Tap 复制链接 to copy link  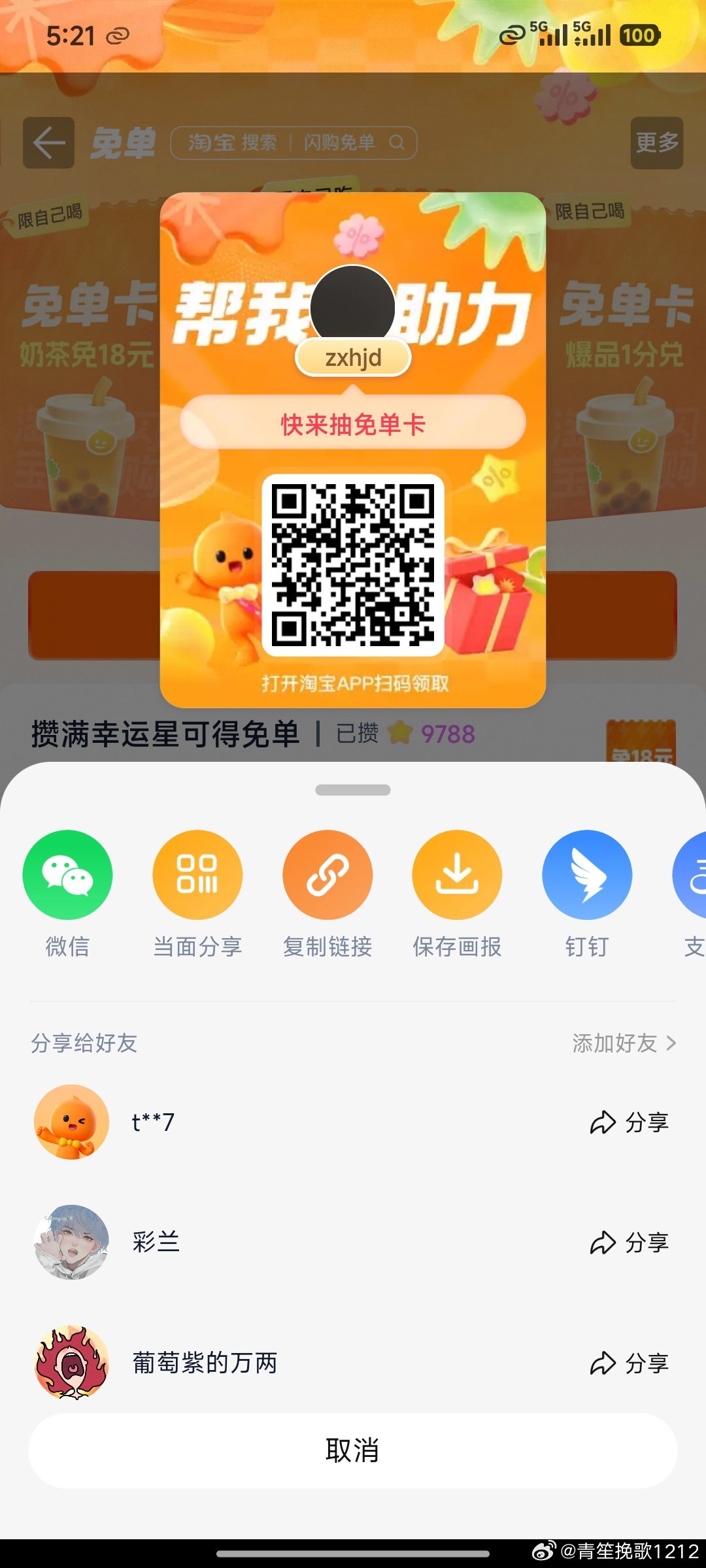click(x=328, y=875)
